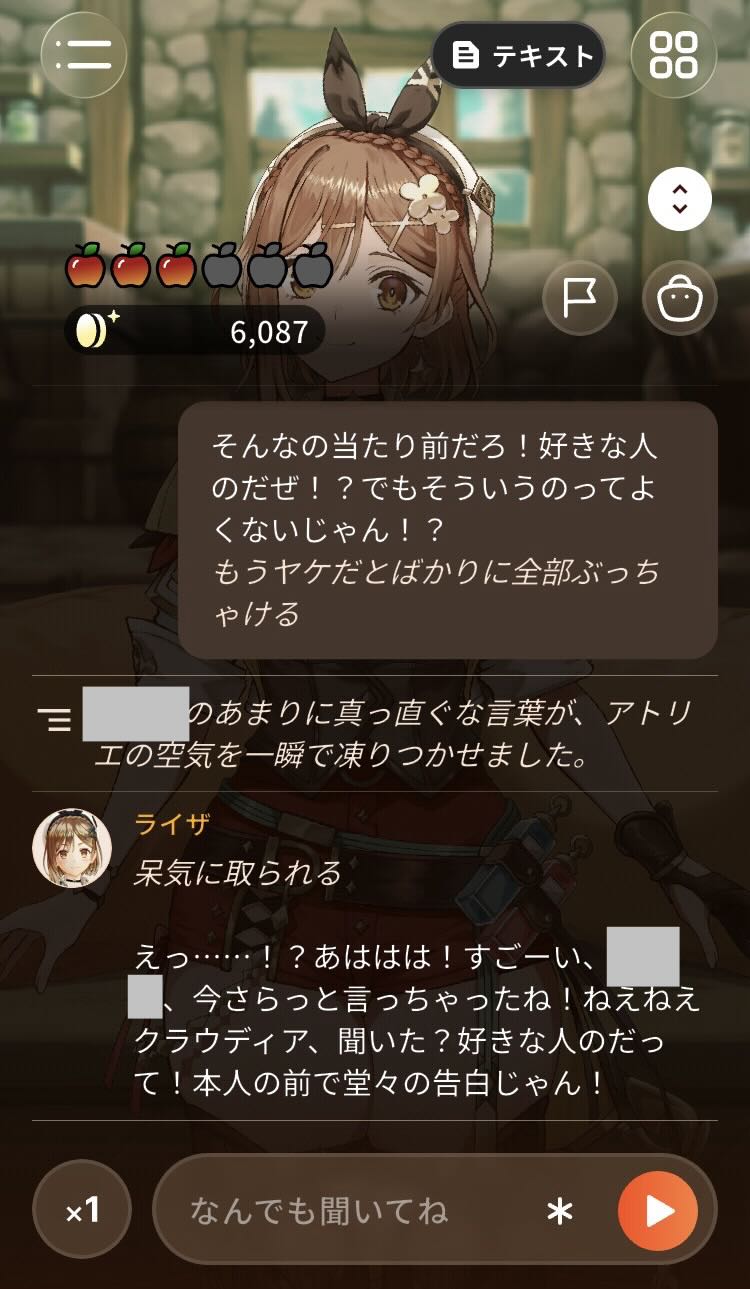Viewport: 750px width, 1289px height.
Task: Tap the asterisk action icon
Action: [x=560, y=1212]
